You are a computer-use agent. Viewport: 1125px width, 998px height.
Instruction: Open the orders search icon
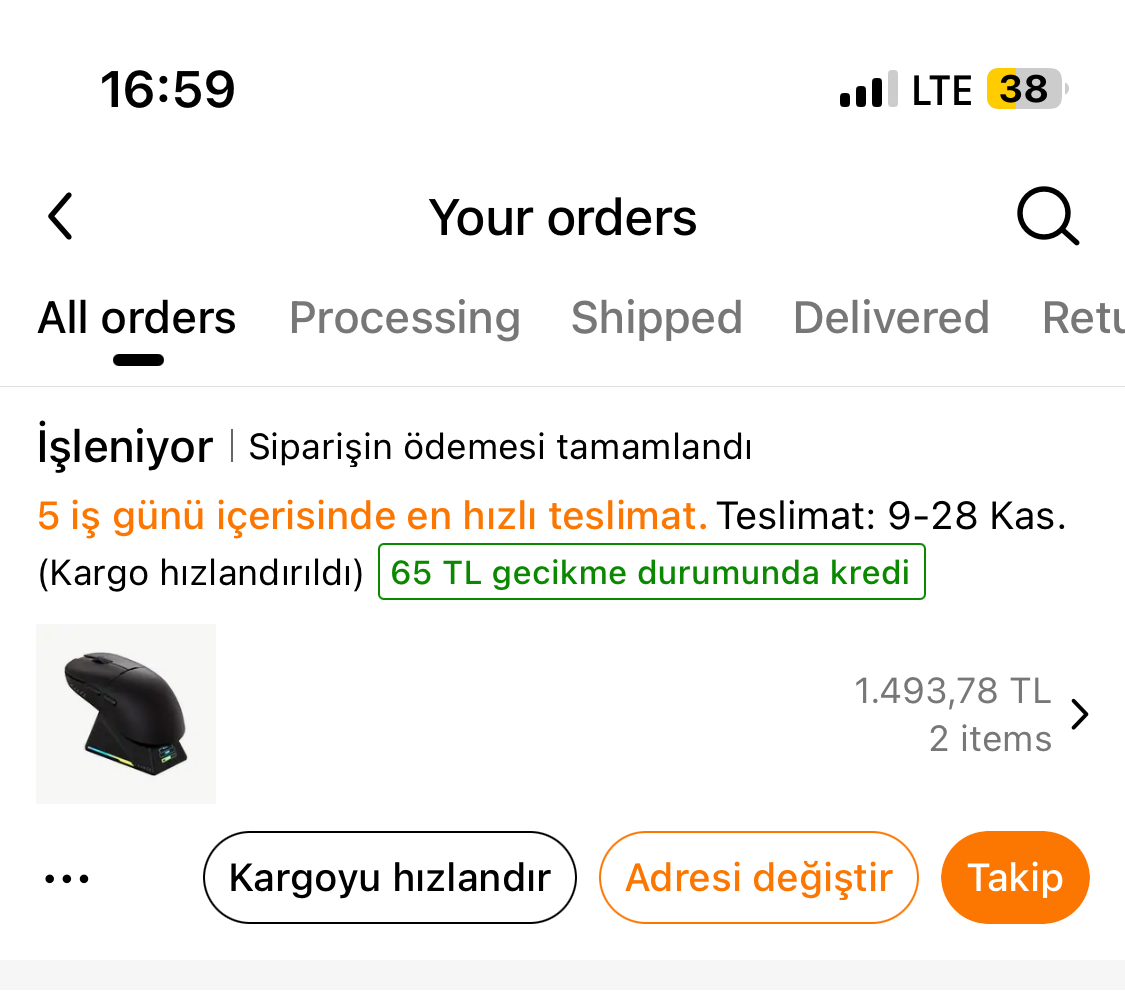coord(1046,216)
